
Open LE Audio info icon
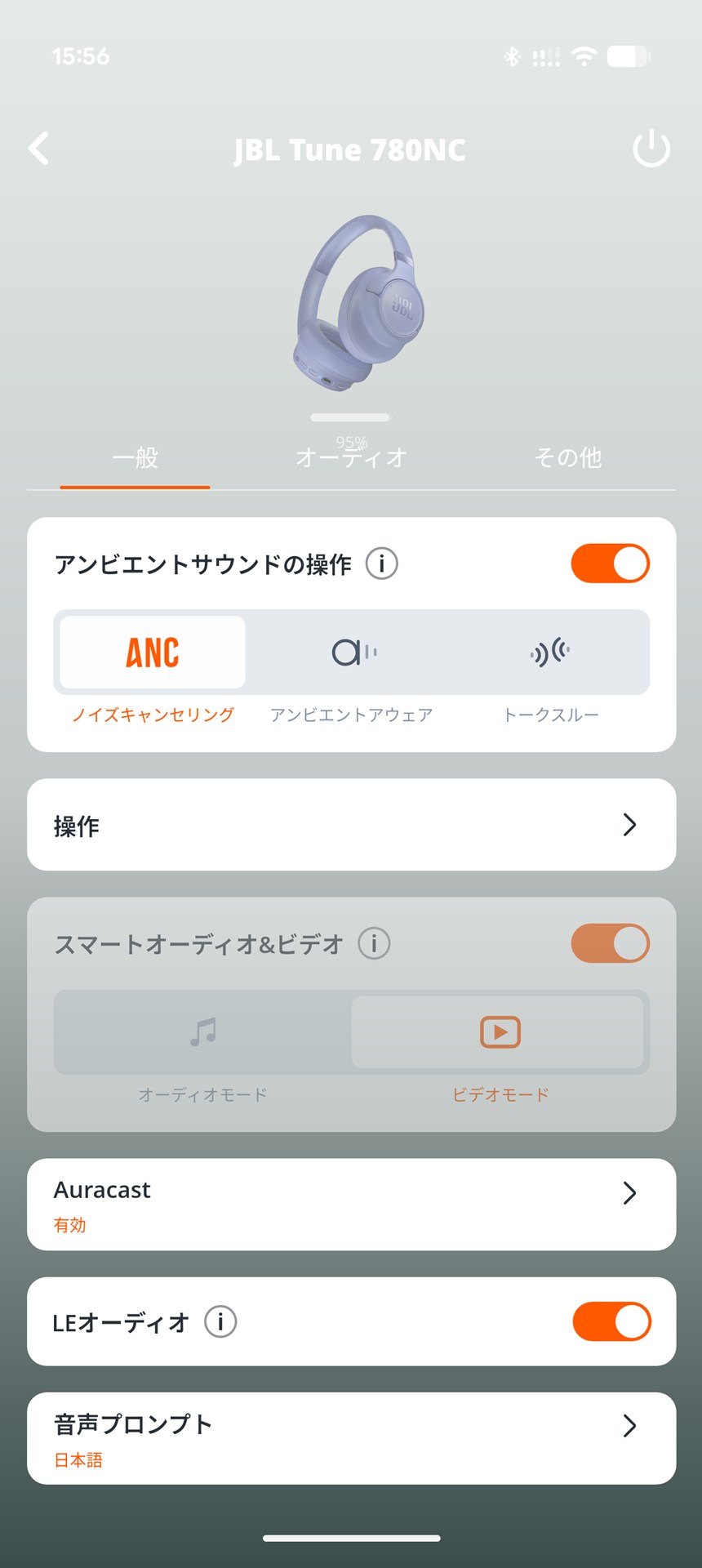pos(221,1321)
